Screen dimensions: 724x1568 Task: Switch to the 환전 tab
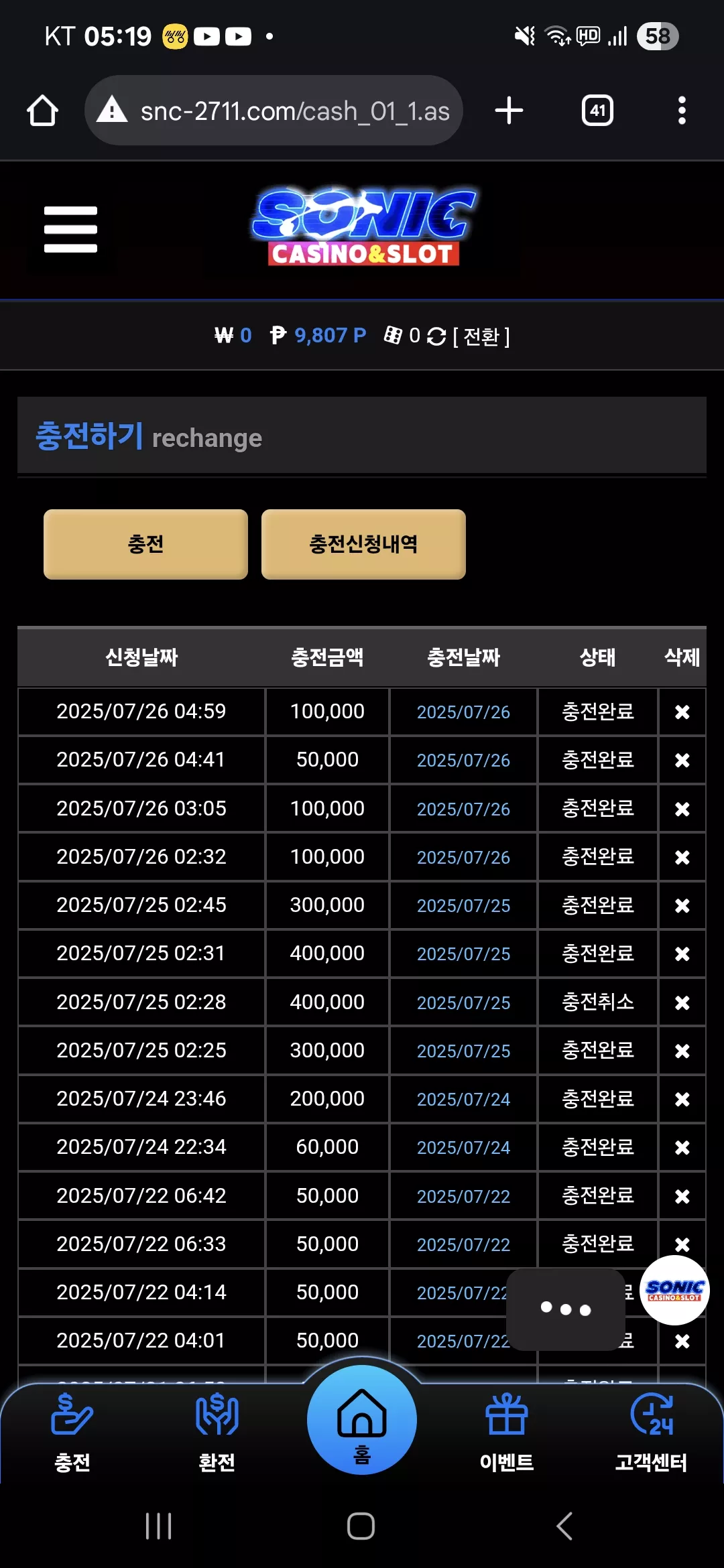pyautogui.click(x=217, y=1432)
